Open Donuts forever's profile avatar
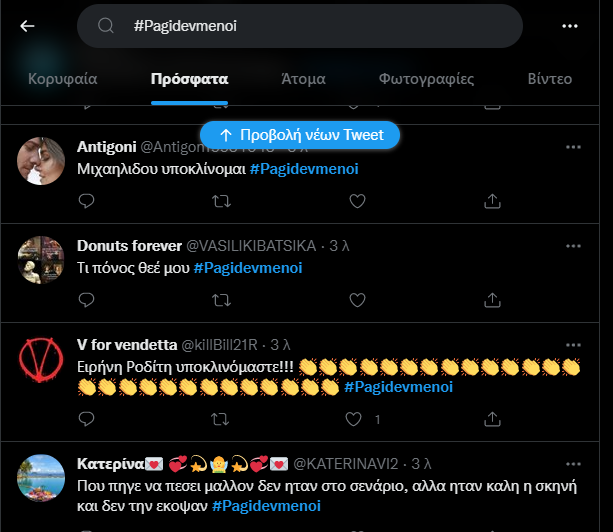613x532 pixels. click(42, 260)
